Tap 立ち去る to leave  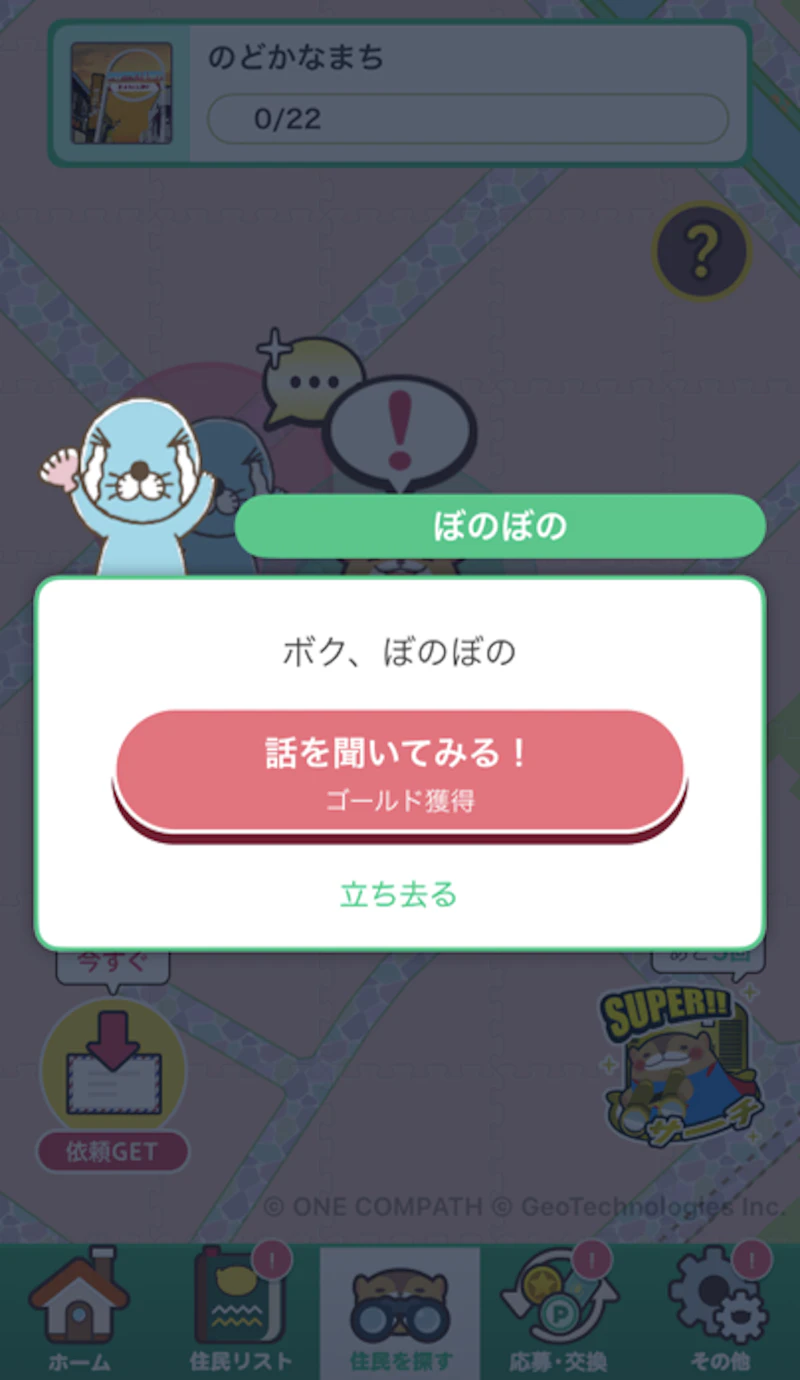[399, 894]
